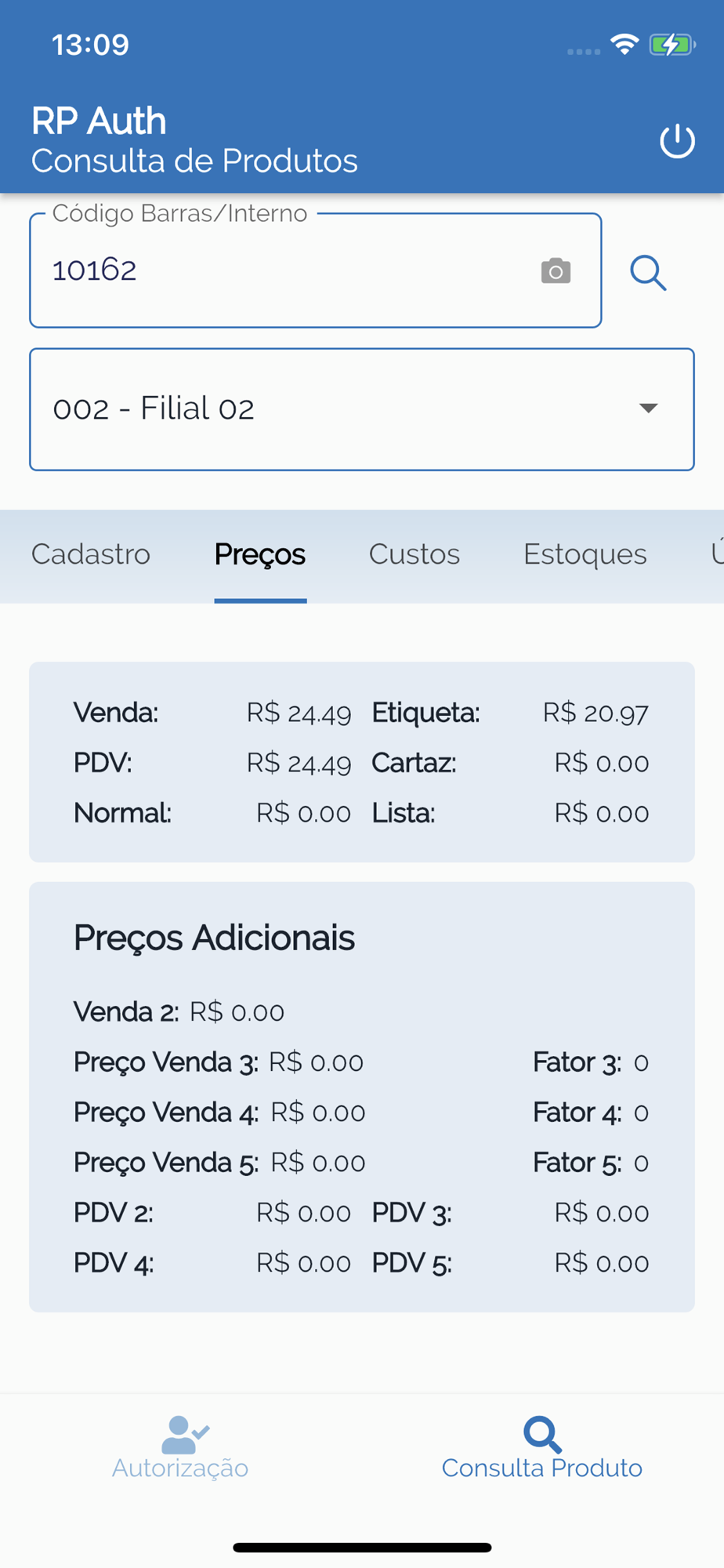Image resolution: width=724 pixels, height=1568 pixels.
Task: Switch to the Cadastro tab
Action: point(91,555)
